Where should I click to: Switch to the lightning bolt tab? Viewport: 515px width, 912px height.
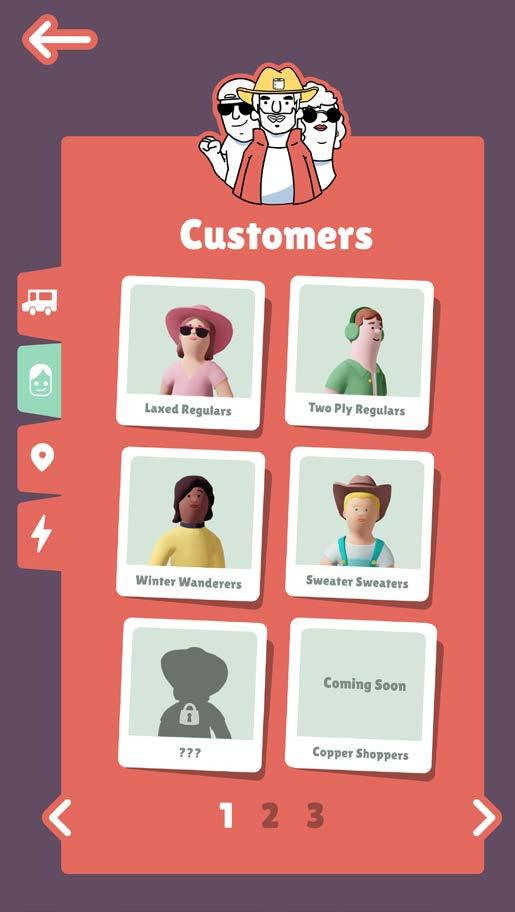(x=41, y=534)
